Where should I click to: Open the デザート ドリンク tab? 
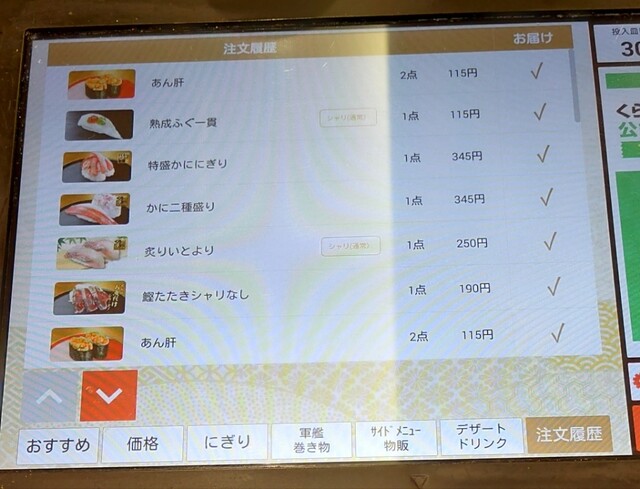coord(481,436)
